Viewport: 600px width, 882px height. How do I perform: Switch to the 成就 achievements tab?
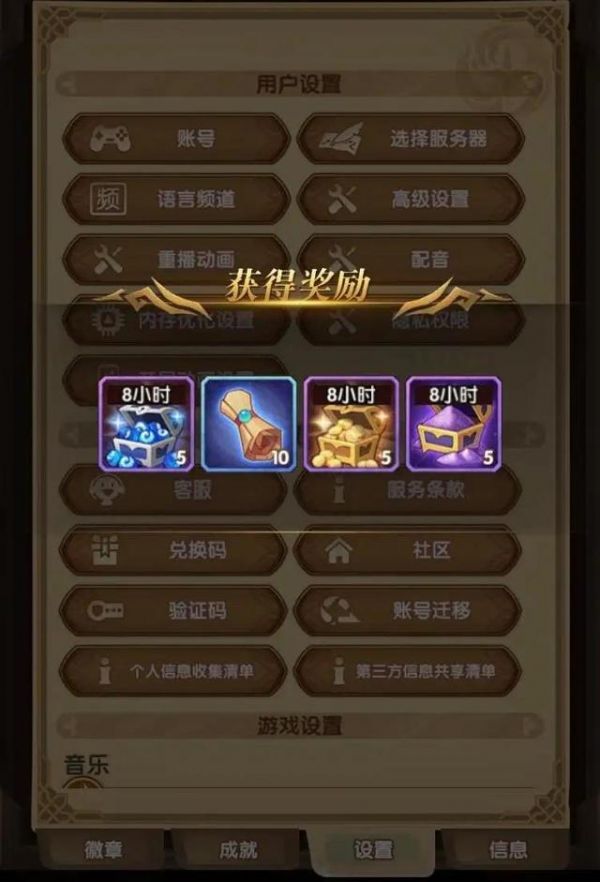[x=238, y=851]
